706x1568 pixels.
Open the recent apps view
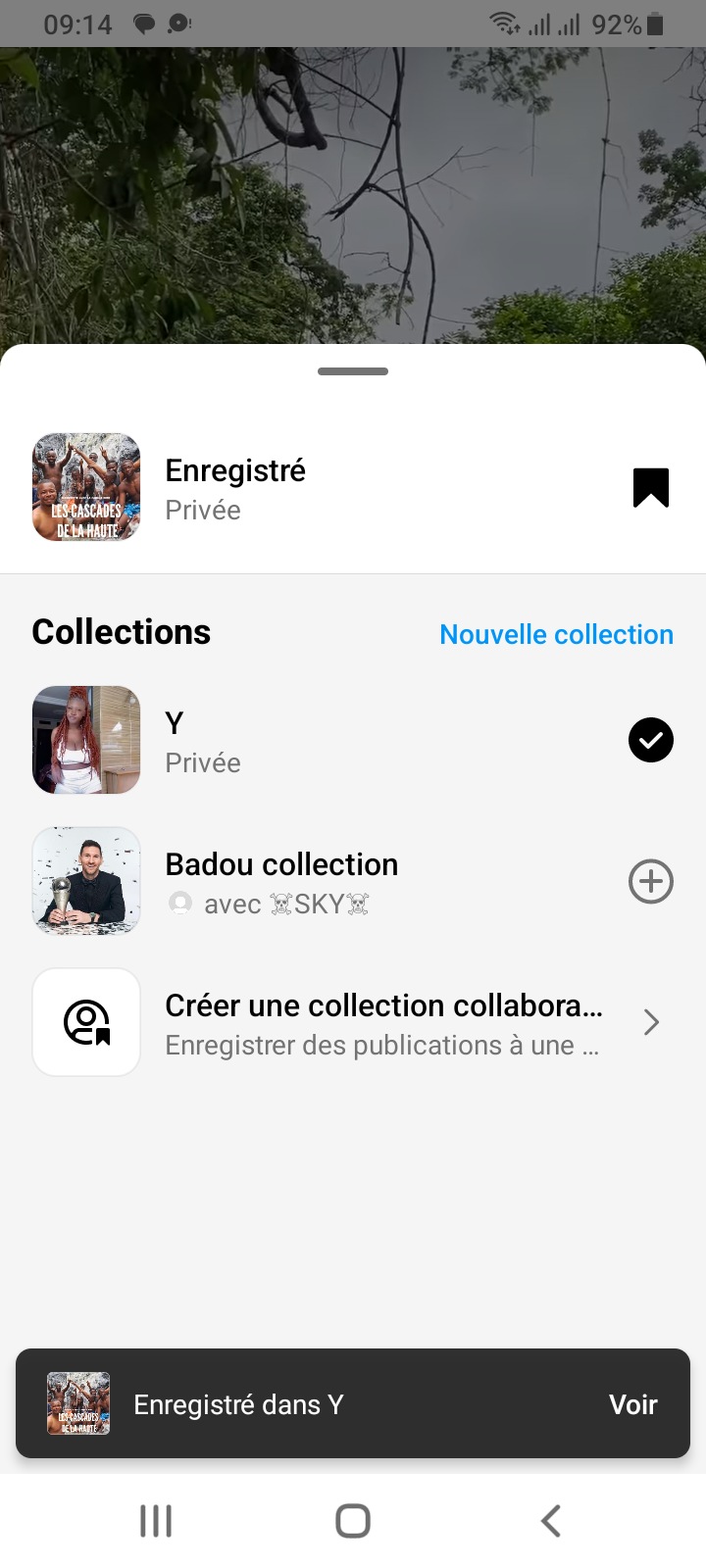156,1521
